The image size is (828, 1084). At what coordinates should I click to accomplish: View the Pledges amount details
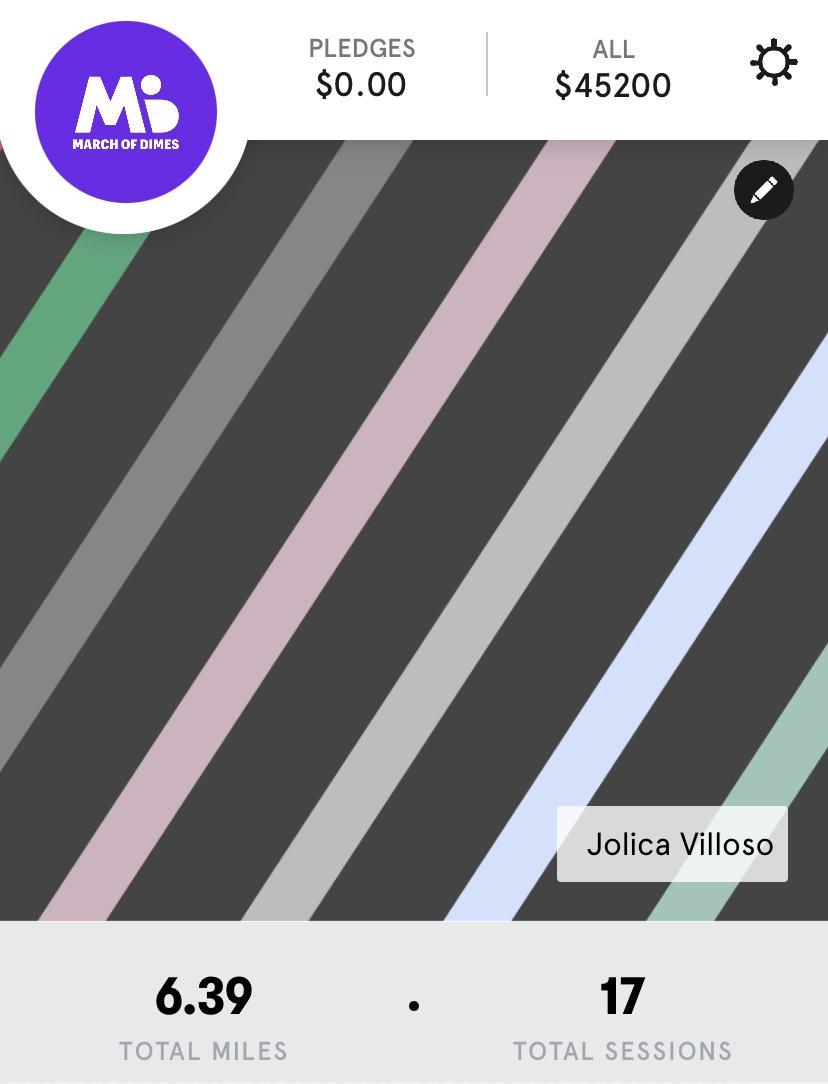pos(361,68)
